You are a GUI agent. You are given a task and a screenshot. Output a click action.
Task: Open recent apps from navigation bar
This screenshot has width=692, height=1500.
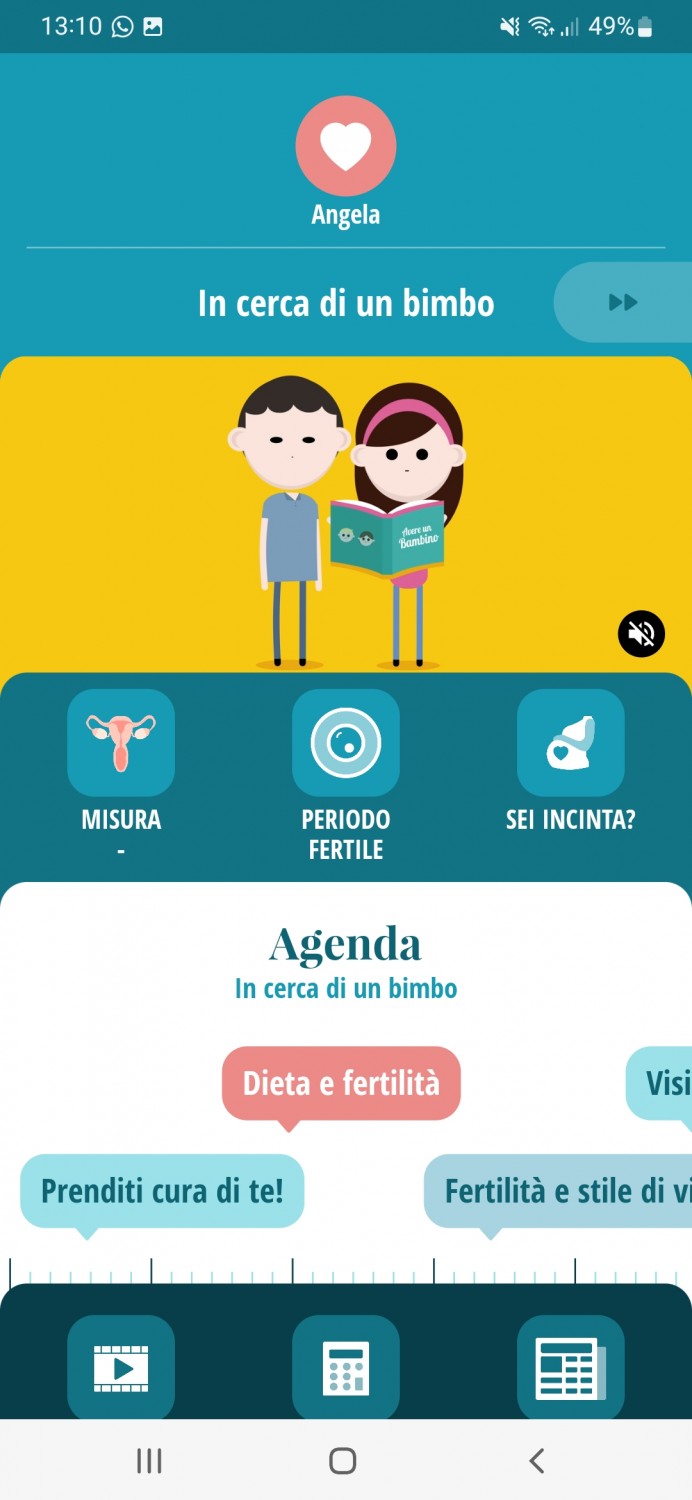[149, 1461]
